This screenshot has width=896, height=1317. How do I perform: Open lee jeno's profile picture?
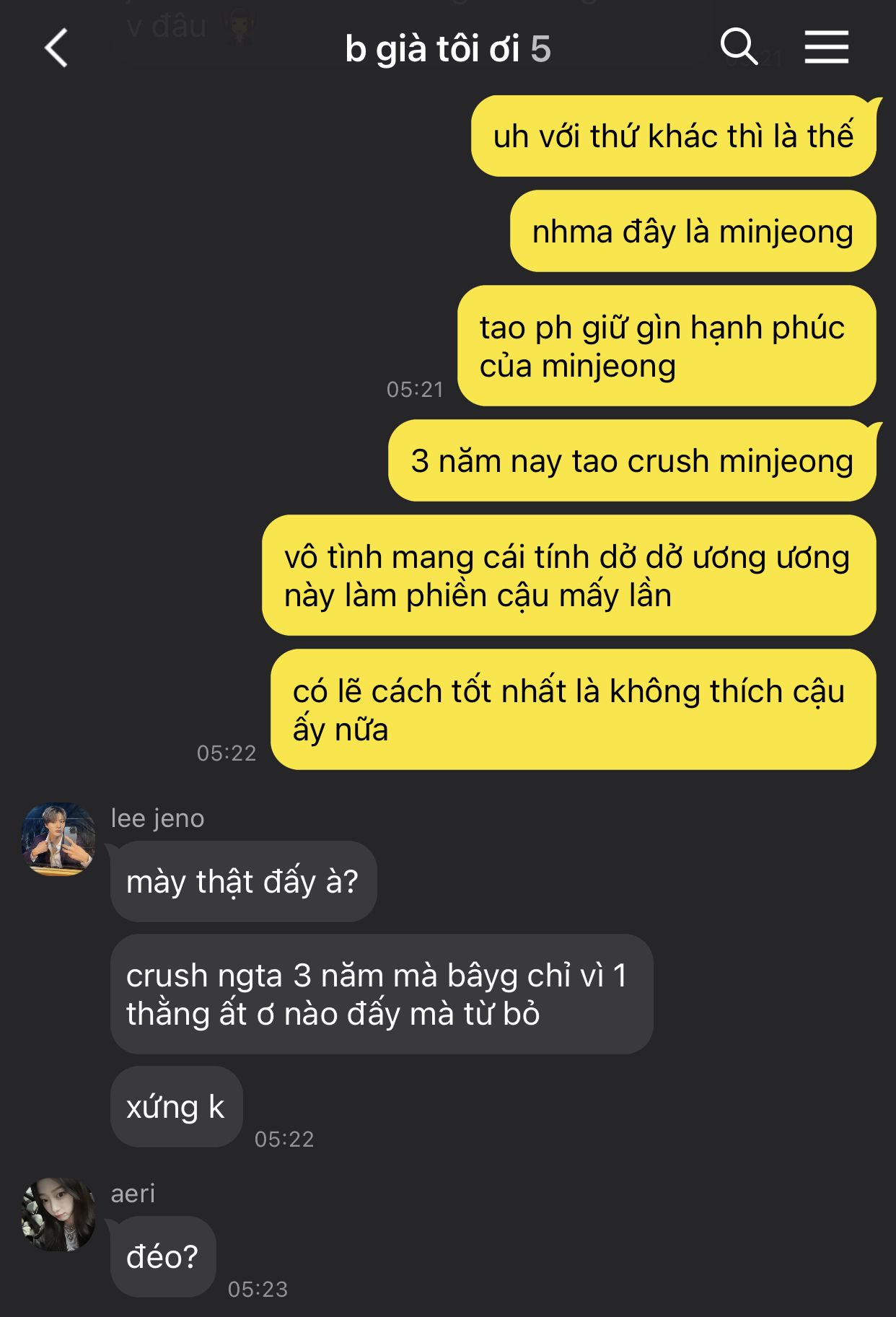click(x=58, y=839)
